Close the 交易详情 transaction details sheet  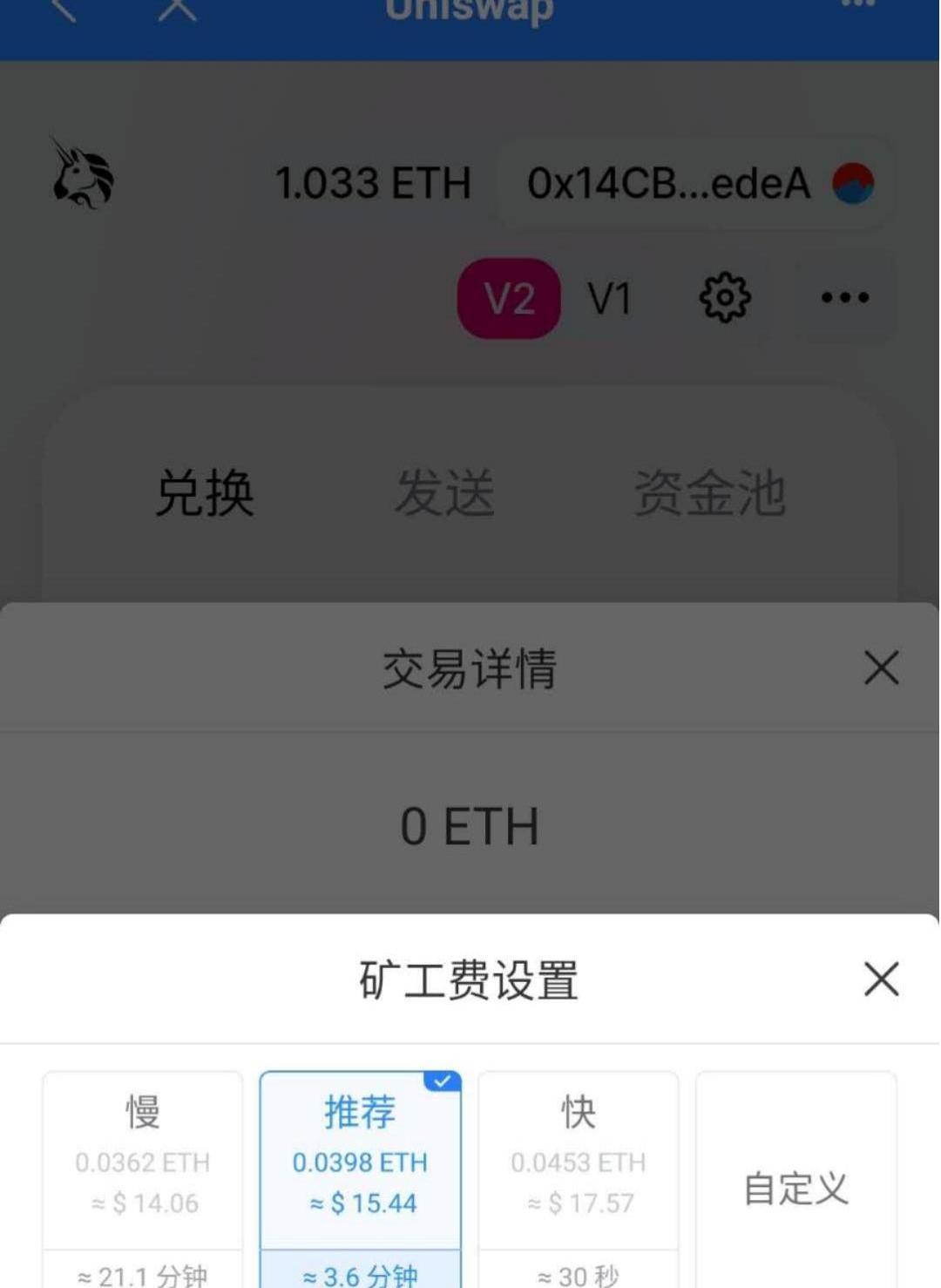click(x=881, y=668)
